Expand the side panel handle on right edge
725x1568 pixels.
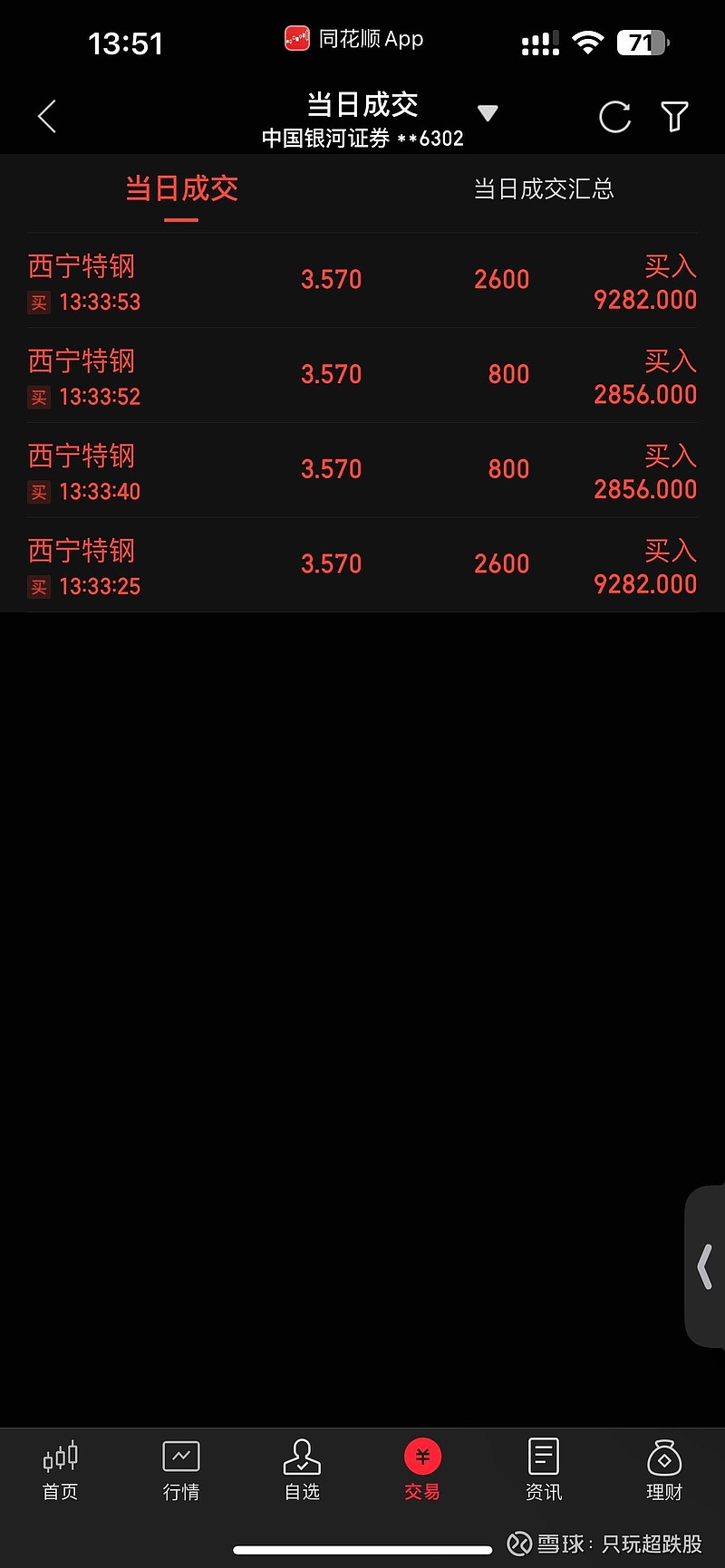[705, 1266]
